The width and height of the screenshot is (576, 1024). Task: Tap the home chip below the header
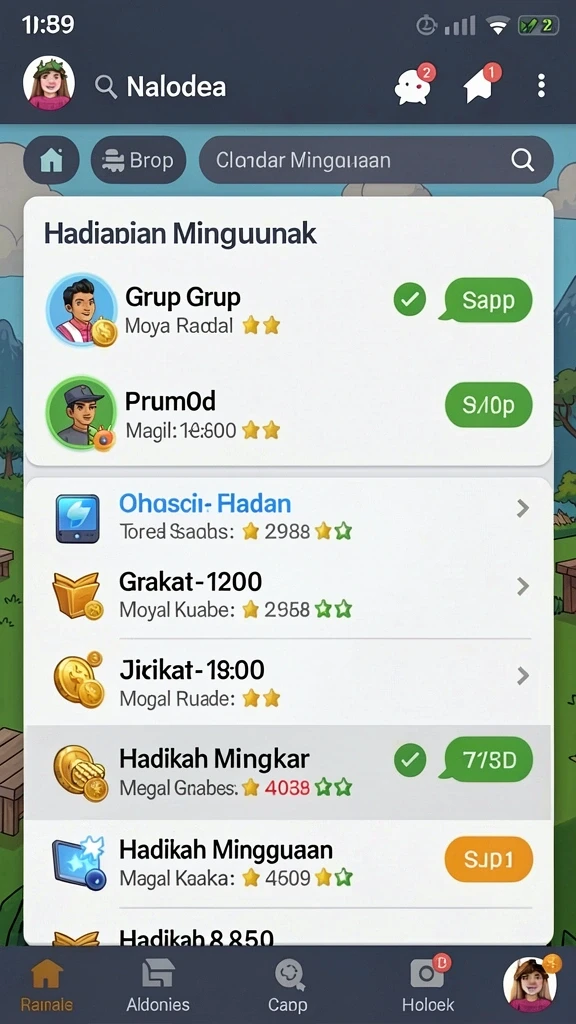pos(52,160)
